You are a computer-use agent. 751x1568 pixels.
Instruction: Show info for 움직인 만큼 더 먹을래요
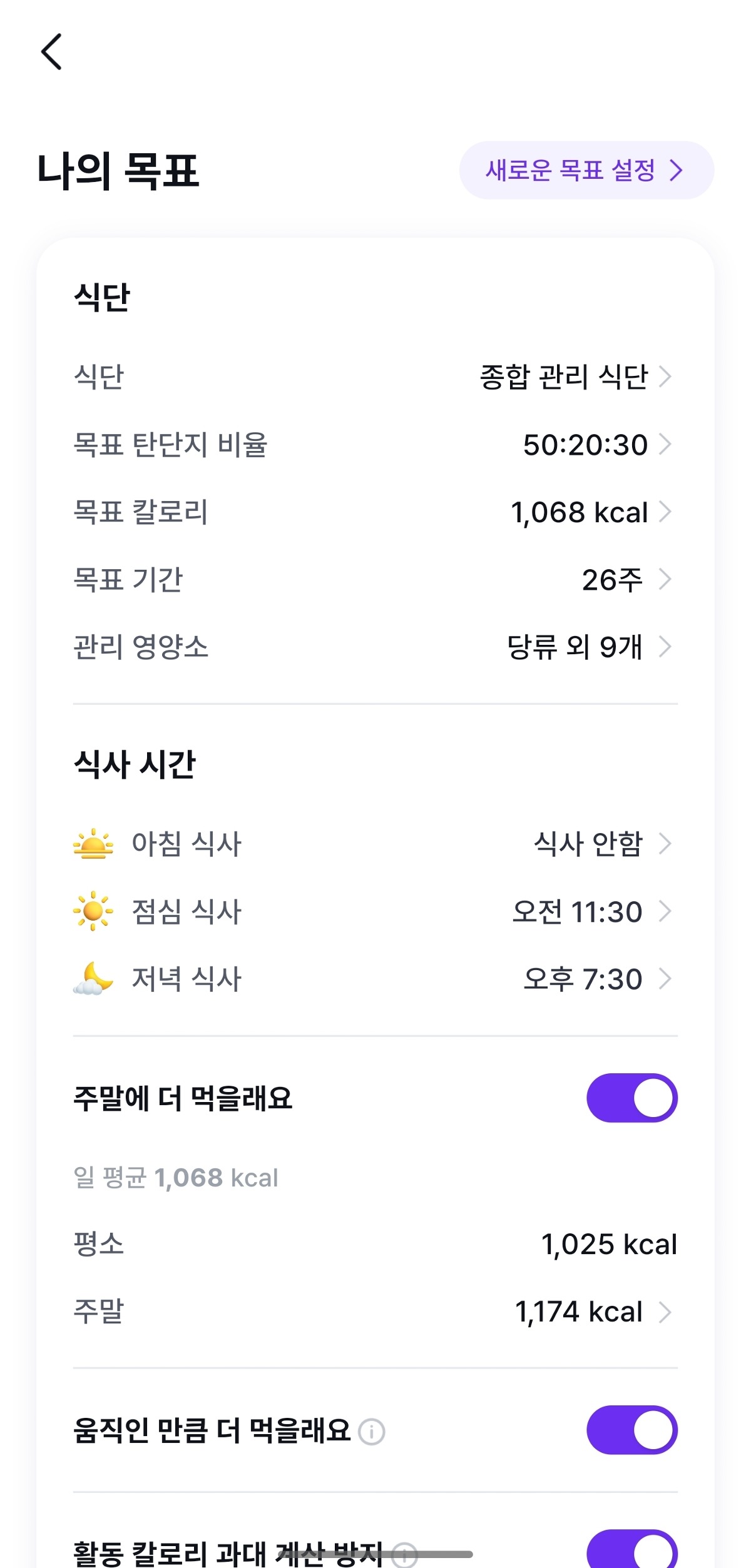click(372, 1432)
